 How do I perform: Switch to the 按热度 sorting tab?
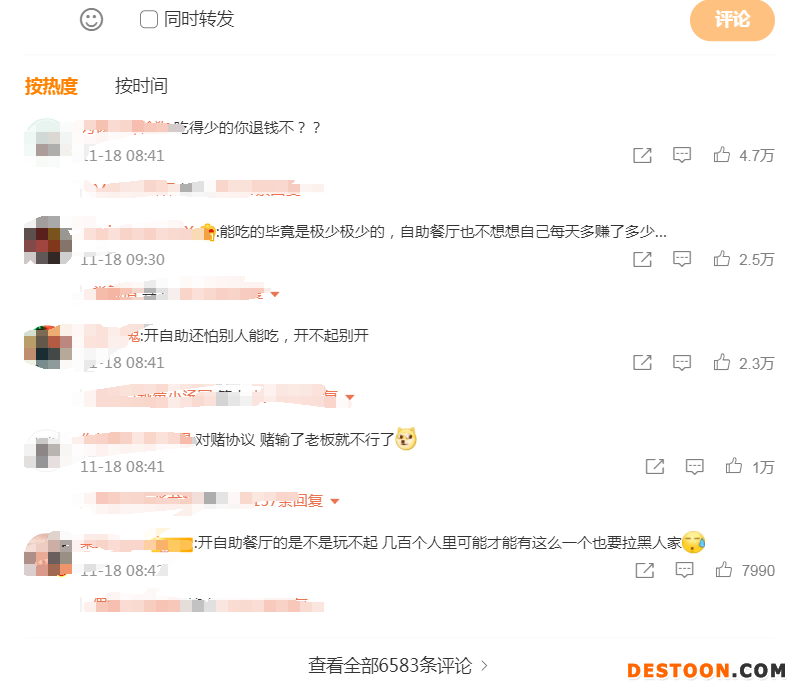[x=51, y=86]
